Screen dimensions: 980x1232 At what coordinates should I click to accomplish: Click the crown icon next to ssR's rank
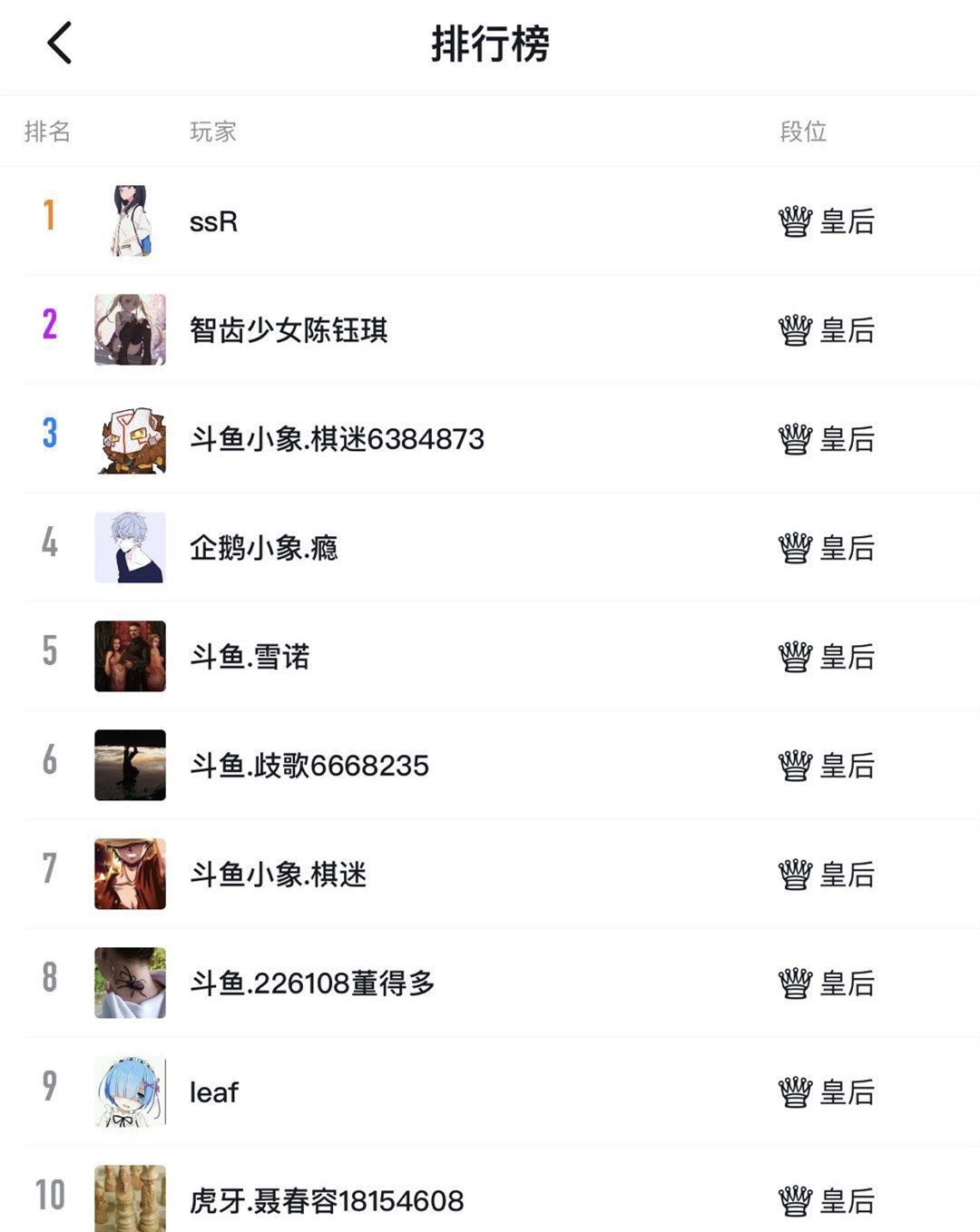794,221
